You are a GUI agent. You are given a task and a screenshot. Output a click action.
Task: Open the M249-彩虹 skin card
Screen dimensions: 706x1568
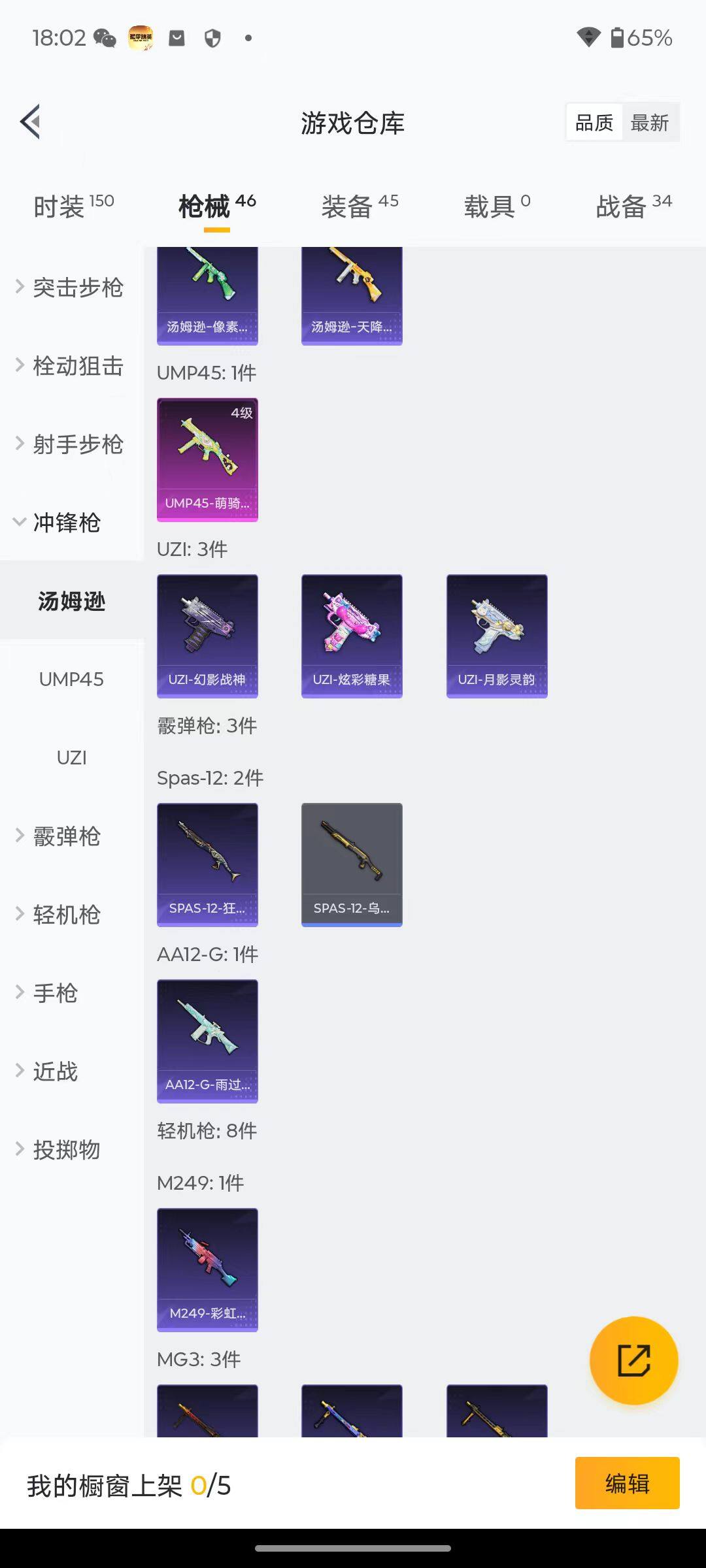tap(207, 1269)
